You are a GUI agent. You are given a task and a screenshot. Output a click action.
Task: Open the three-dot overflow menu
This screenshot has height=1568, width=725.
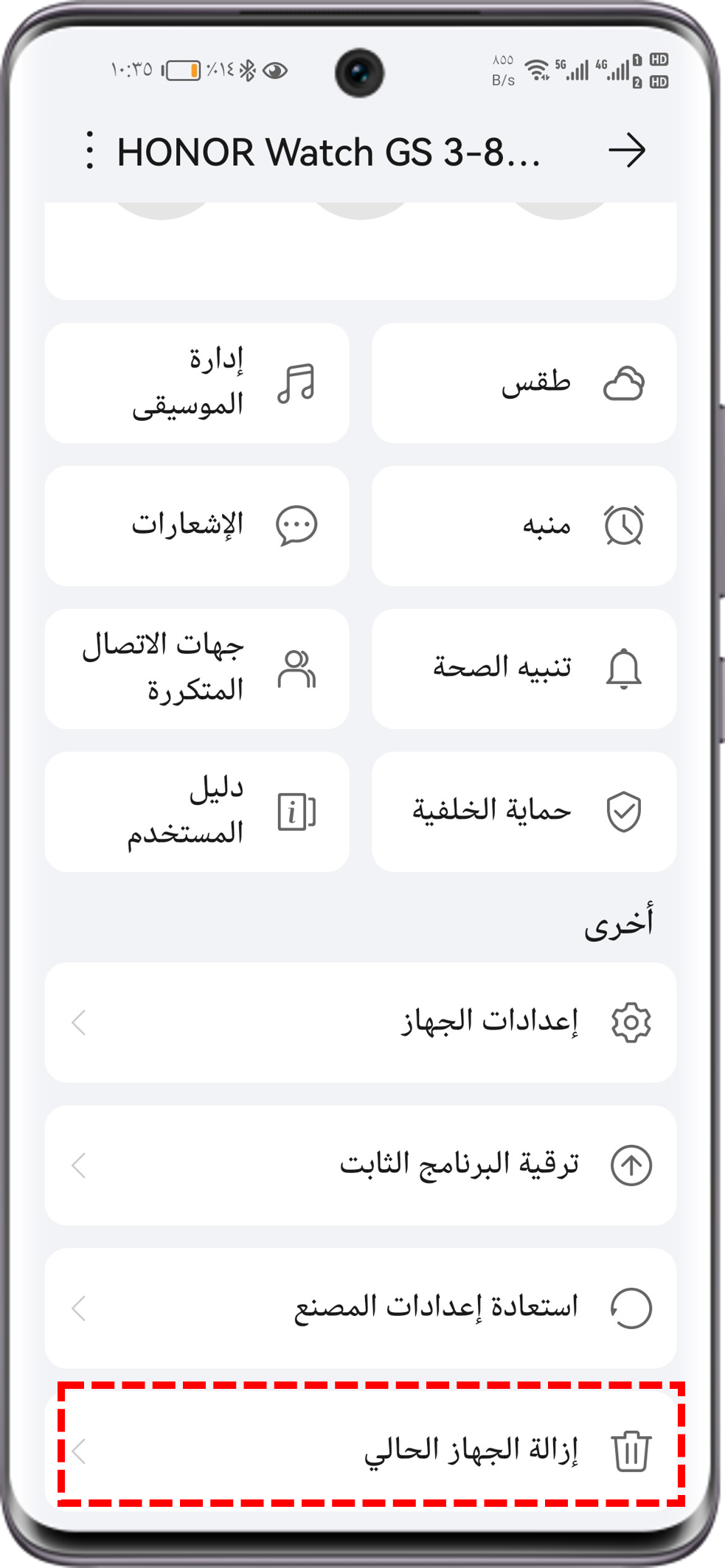[x=89, y=150]
